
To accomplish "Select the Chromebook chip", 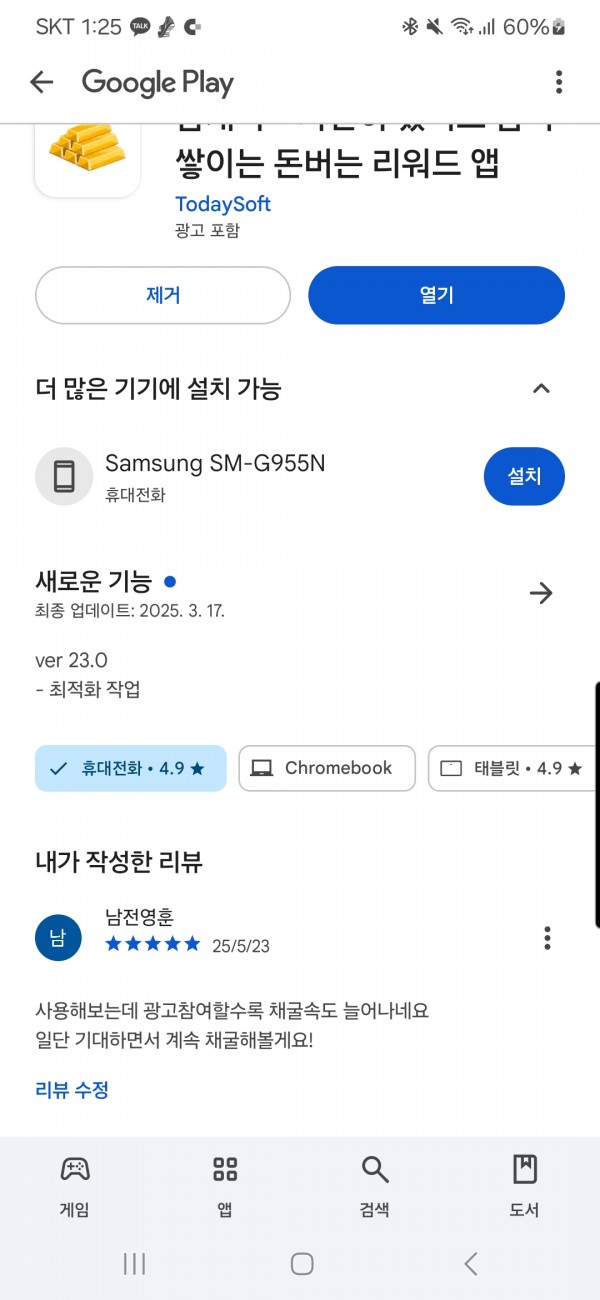I will click(x=326, y=768).
